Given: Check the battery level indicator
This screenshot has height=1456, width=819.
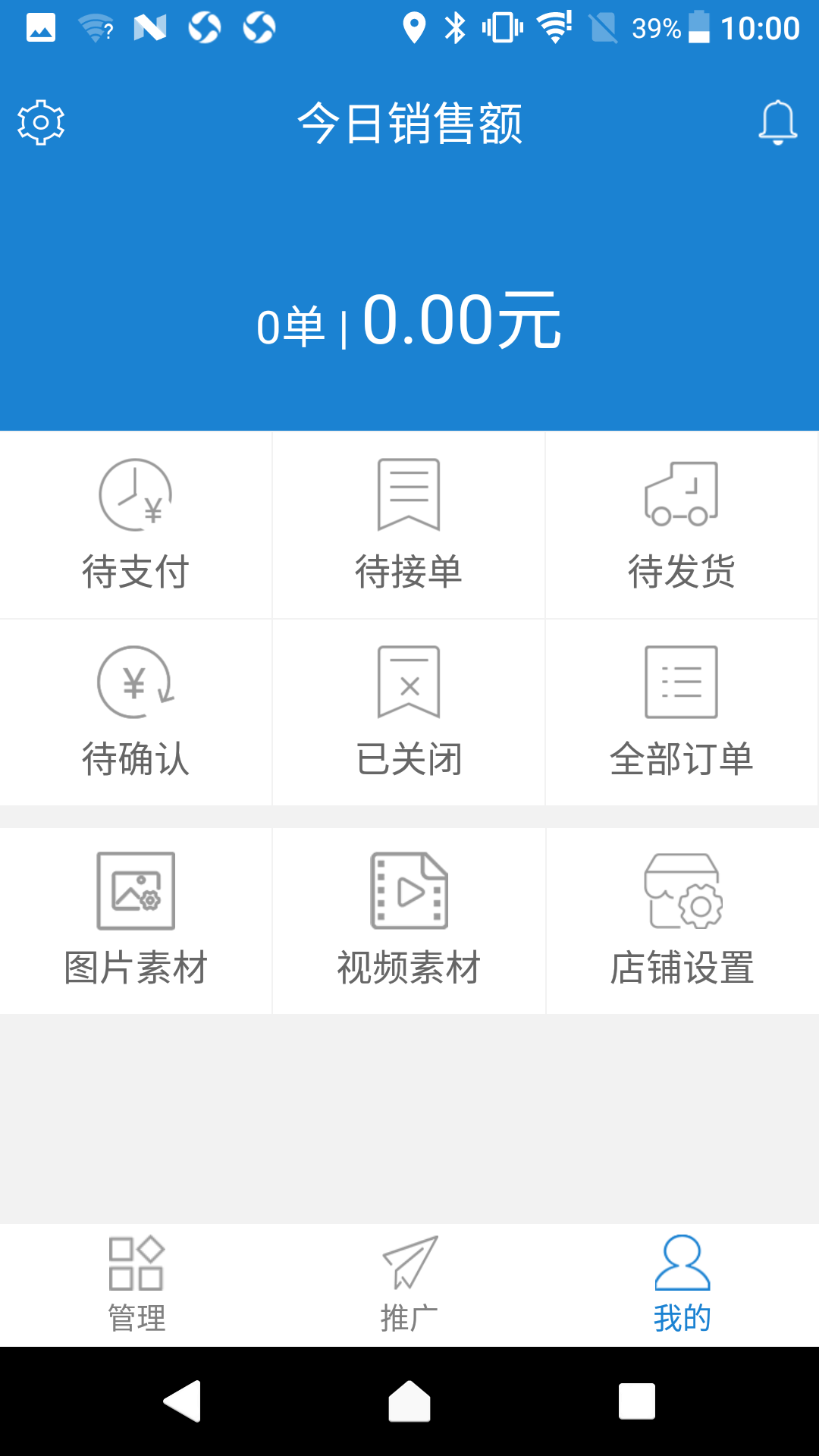Looking at the screenshot, I should click(699, 29).
